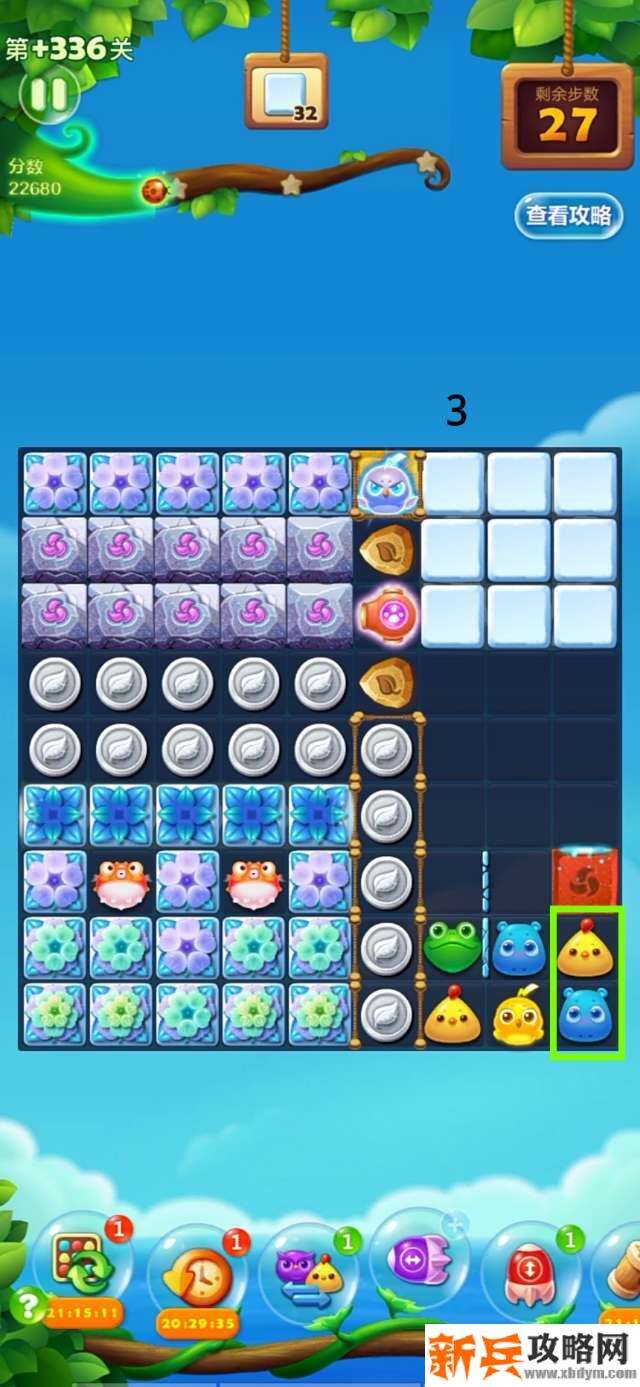
Task: Tap the blue owl in the roped frame
Action: (x=386, y=484)
